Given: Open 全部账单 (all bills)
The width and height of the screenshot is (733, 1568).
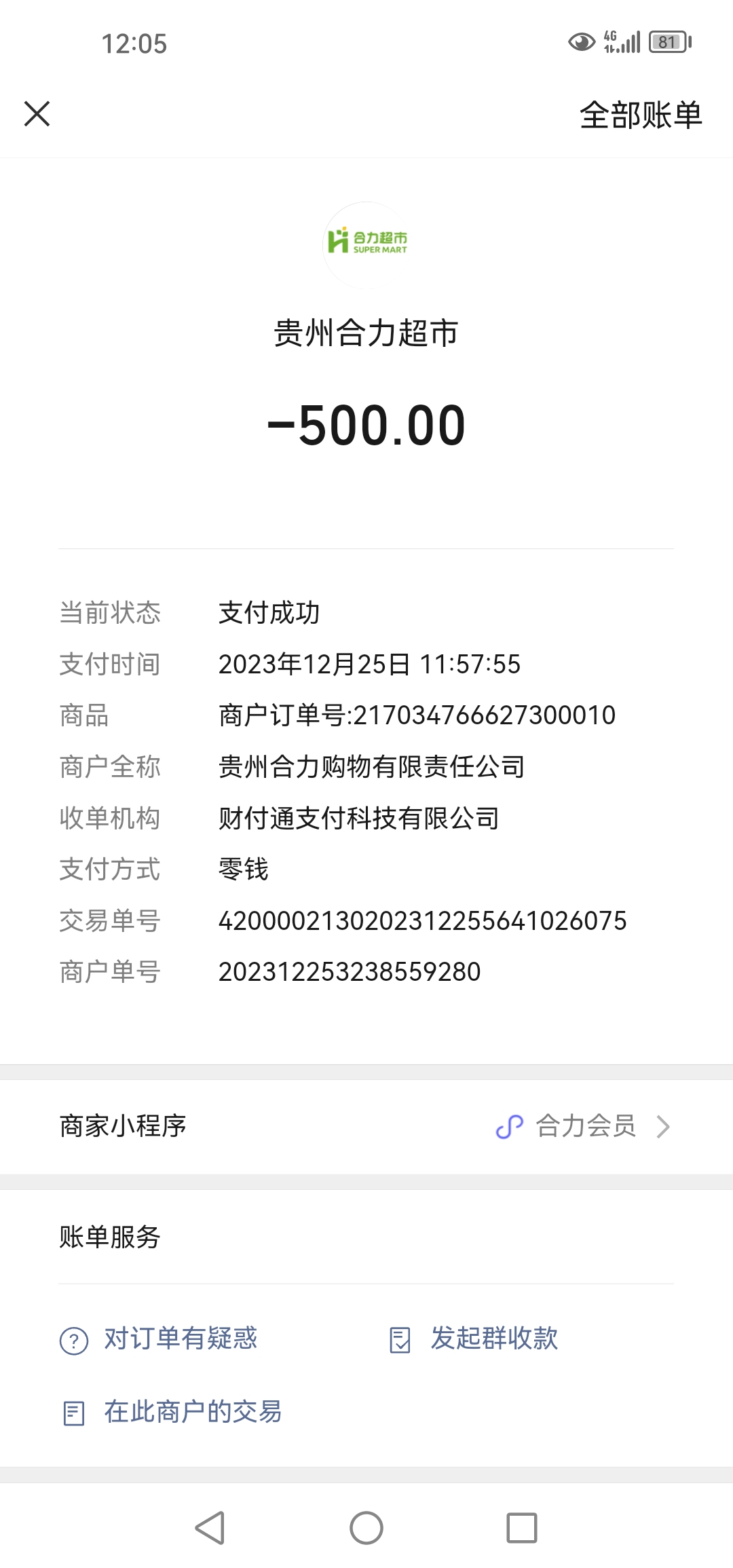Looking at the screenshot, I should pyautogui.click(x=640, y=115).
